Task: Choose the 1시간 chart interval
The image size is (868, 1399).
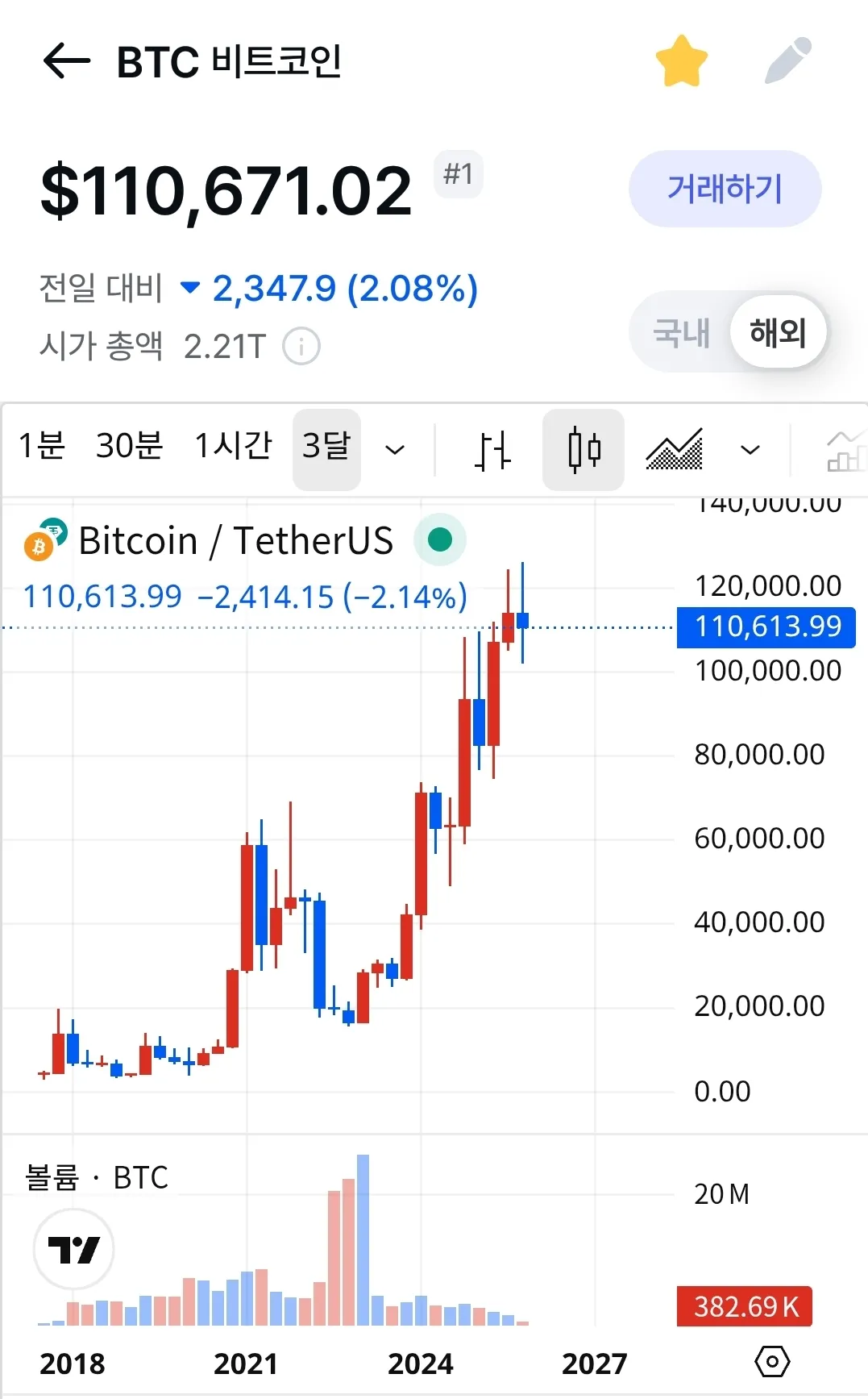Action: tap(234, 446)
